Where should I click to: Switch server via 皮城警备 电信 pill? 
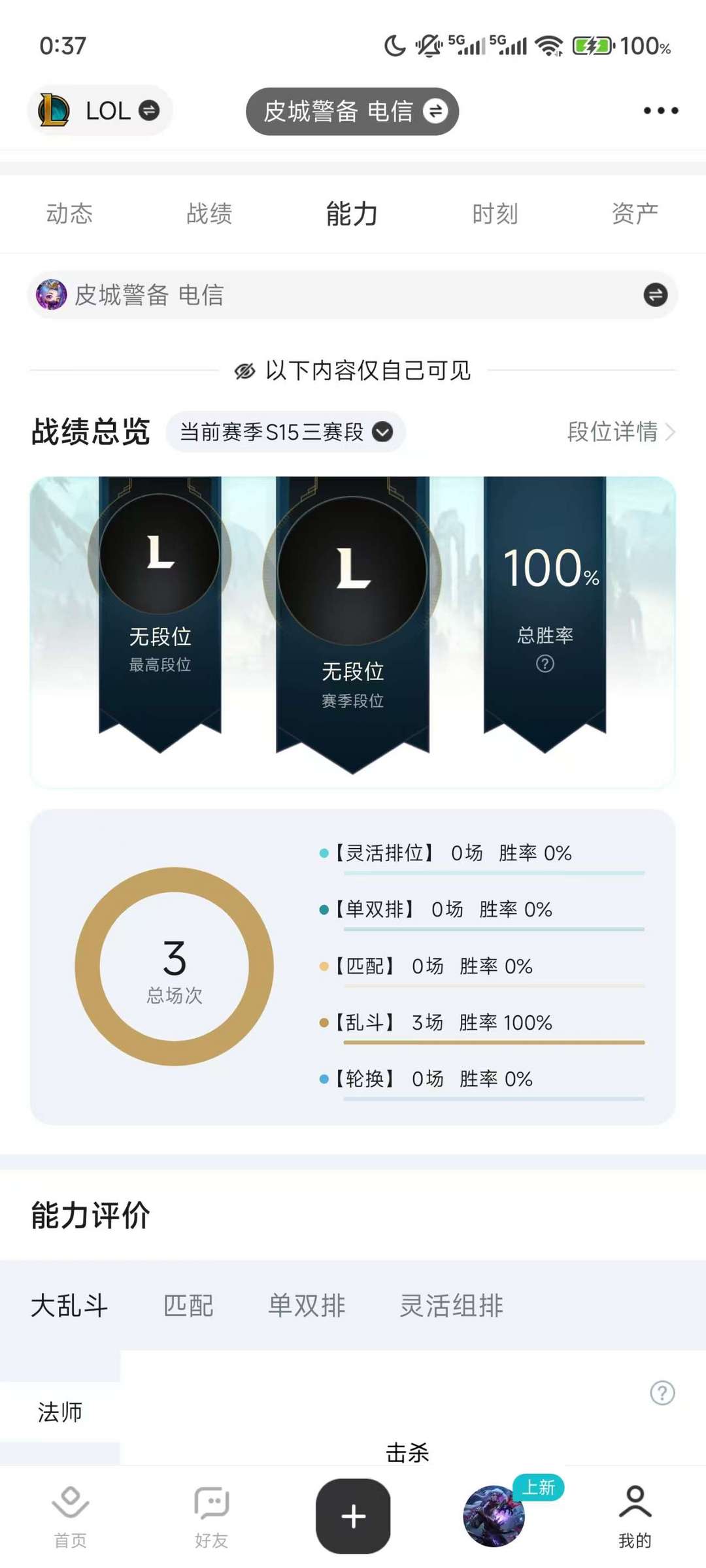click(x=352, y=112)
